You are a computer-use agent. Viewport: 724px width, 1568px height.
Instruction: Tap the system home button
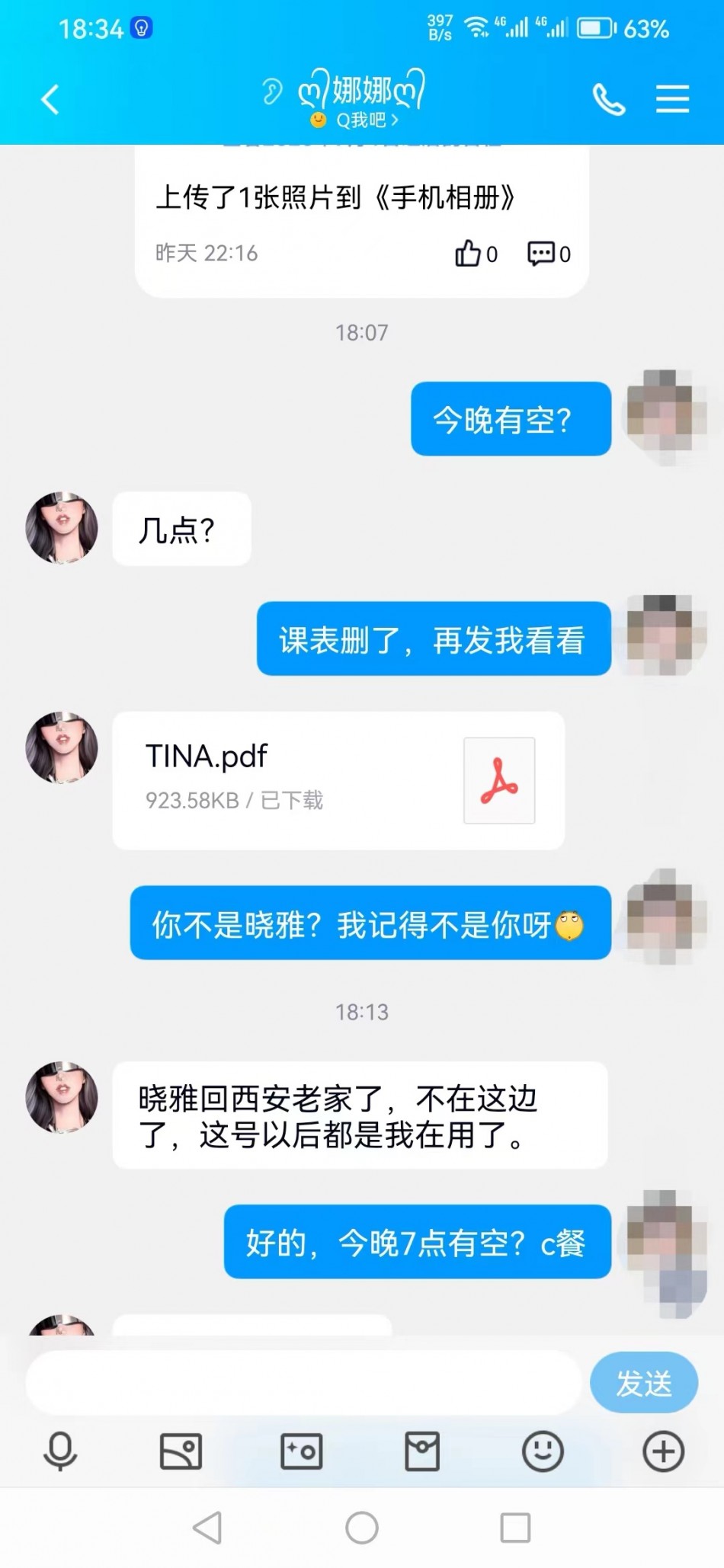pyautogui.click(x=361, y=1528)
